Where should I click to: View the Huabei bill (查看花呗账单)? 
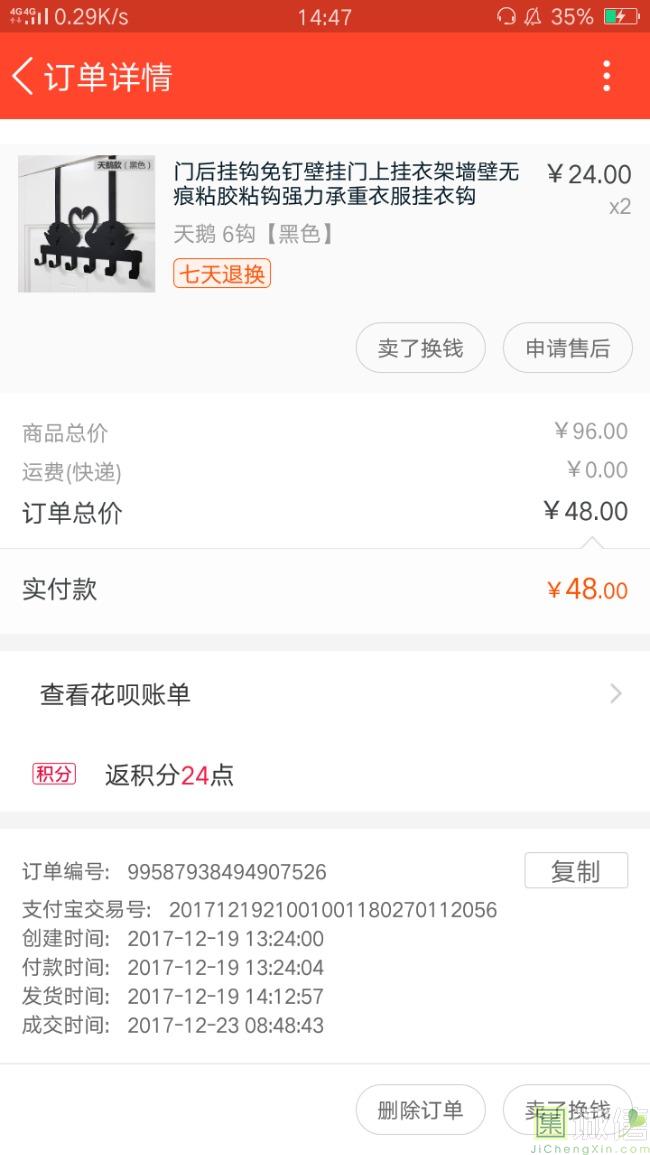(x=325, y=694)
